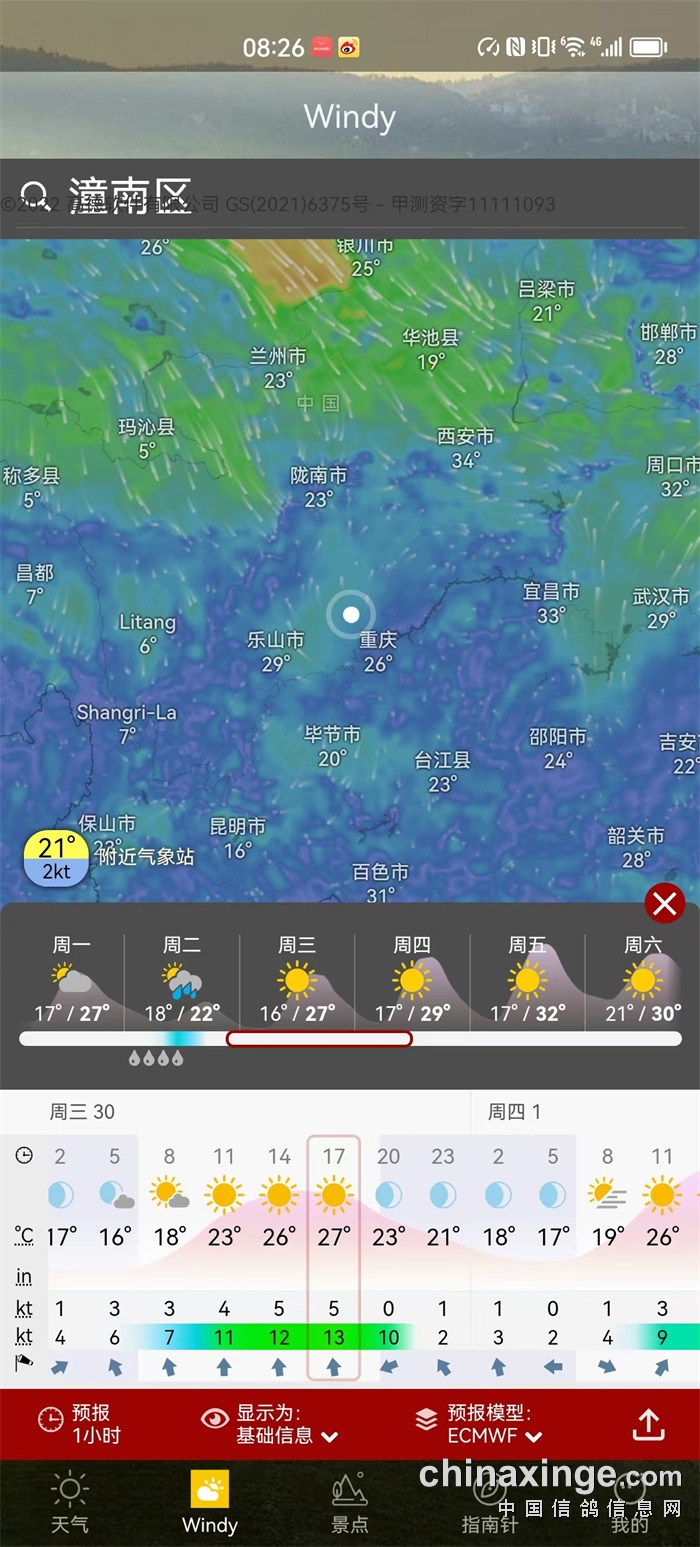Select 周一 in the daily forecast
700x1547 pixels.
point(72,980)
